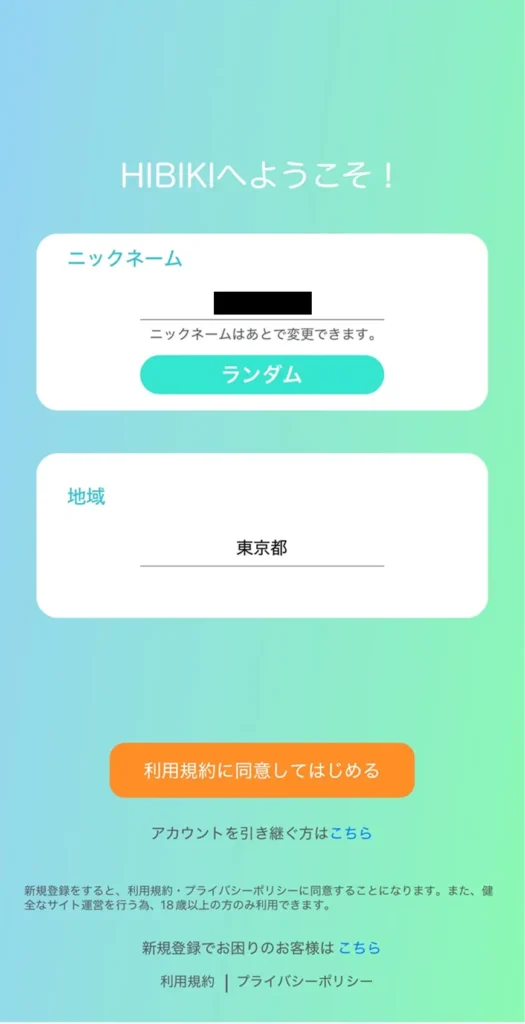Open プライバシーポリシー link at the bottom
Image resolution: width=525 pixels, height=1024 pixels.
pyautogui.click(x=304, y=982)
